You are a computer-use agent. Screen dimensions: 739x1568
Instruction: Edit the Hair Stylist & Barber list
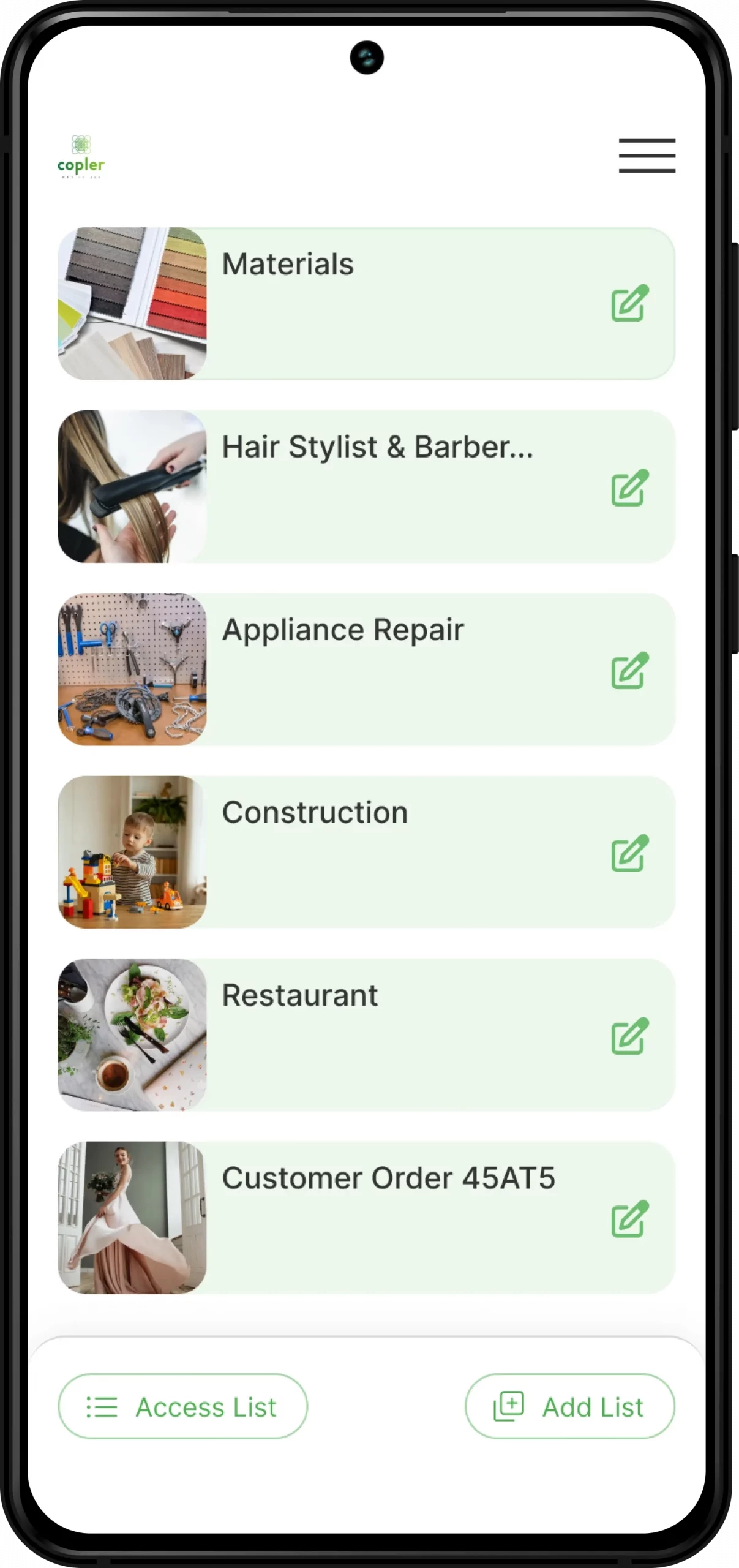pos(629,488)
